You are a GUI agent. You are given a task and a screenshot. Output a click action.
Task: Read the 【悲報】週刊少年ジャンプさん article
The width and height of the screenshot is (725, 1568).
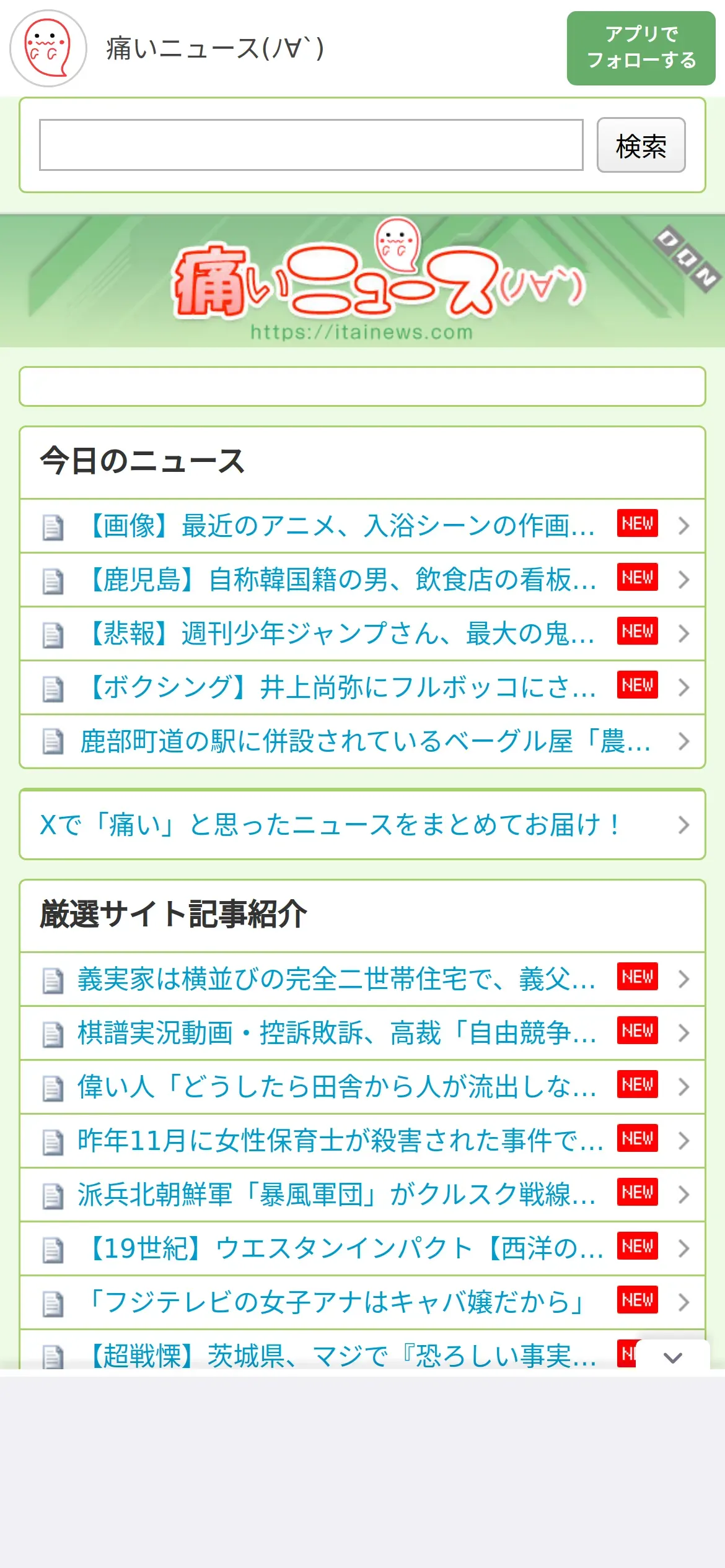362,634
